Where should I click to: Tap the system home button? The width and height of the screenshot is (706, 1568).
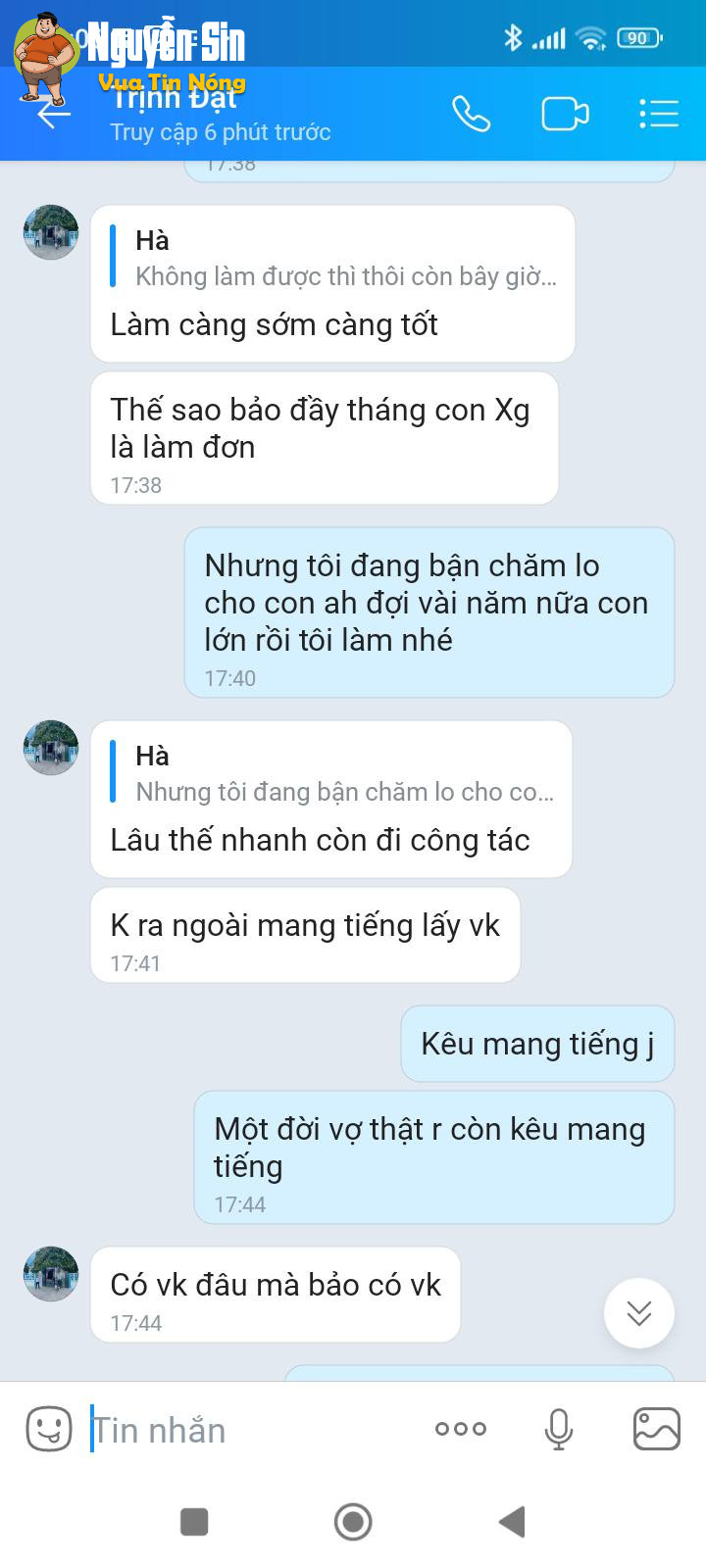353,1522
